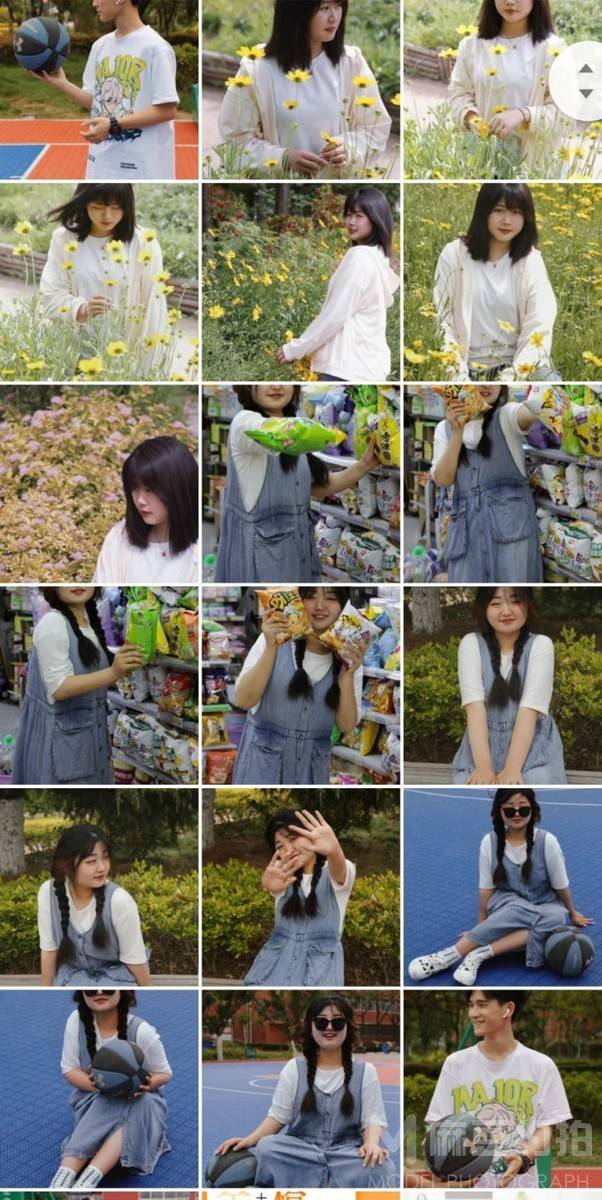Open photo of smiling man with earbuds and basketball
Viewport: 602px width, 1200px height.
click(502, 1089)
